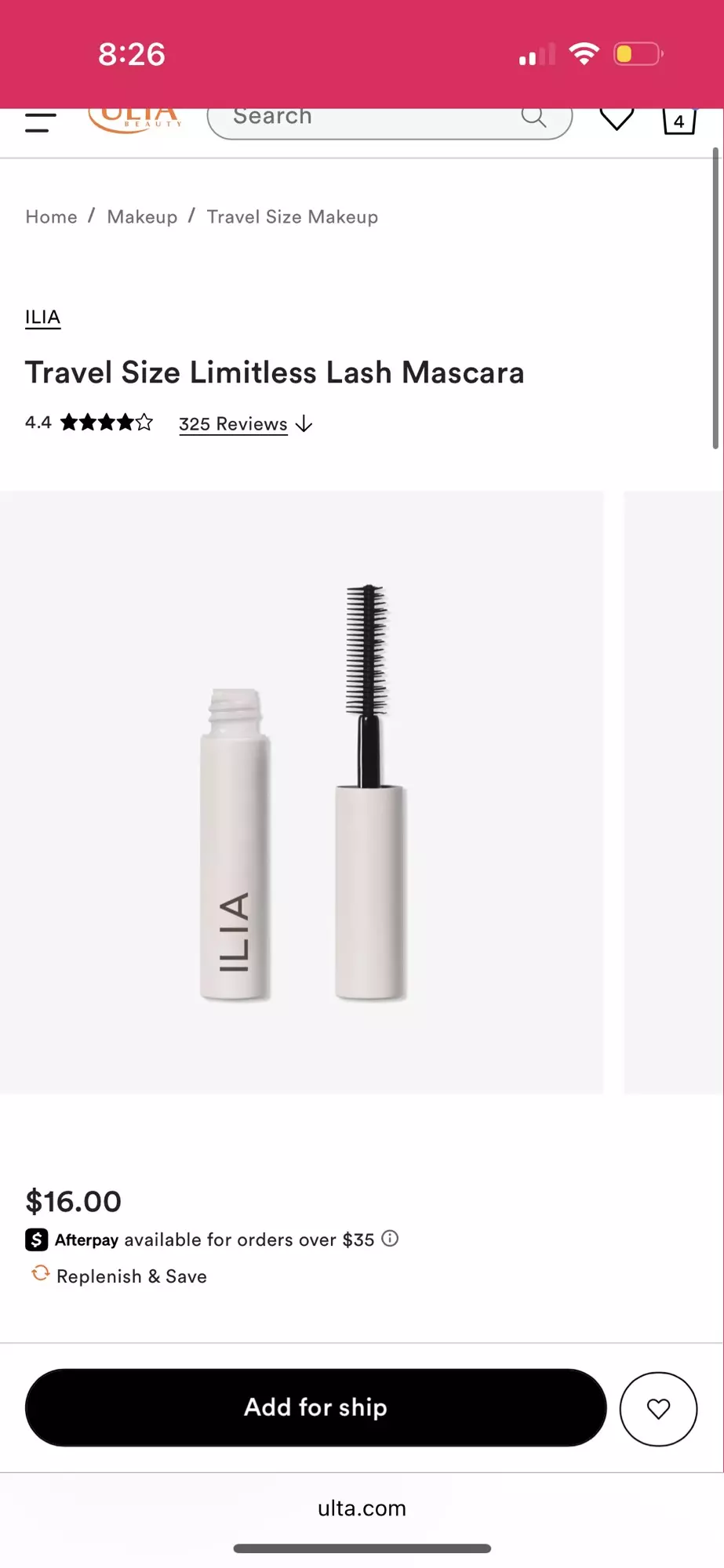The width and height of the screenshot is (724, 1568).
Task: Tap the address bar showing ulta.com
Action: pyautogui.click(x=362, y=1507)
